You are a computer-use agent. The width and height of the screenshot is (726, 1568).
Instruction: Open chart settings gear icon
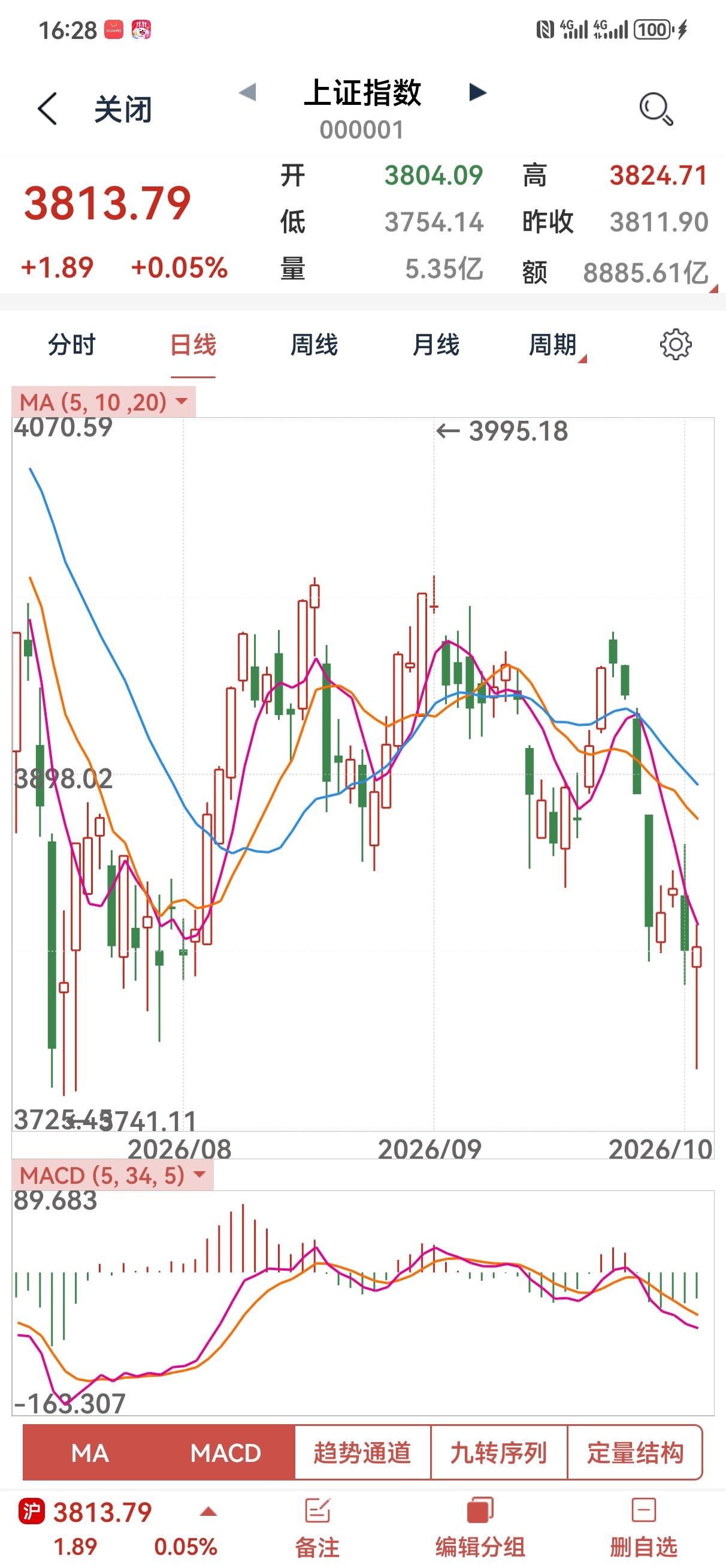(676, 345)
